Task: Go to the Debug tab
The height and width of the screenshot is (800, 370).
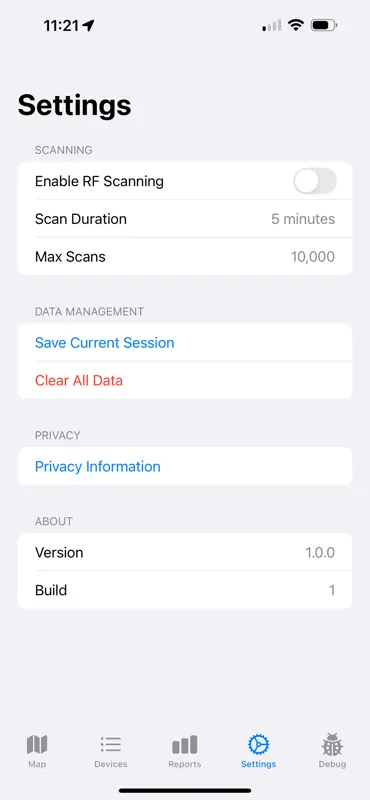Action: 332,752
